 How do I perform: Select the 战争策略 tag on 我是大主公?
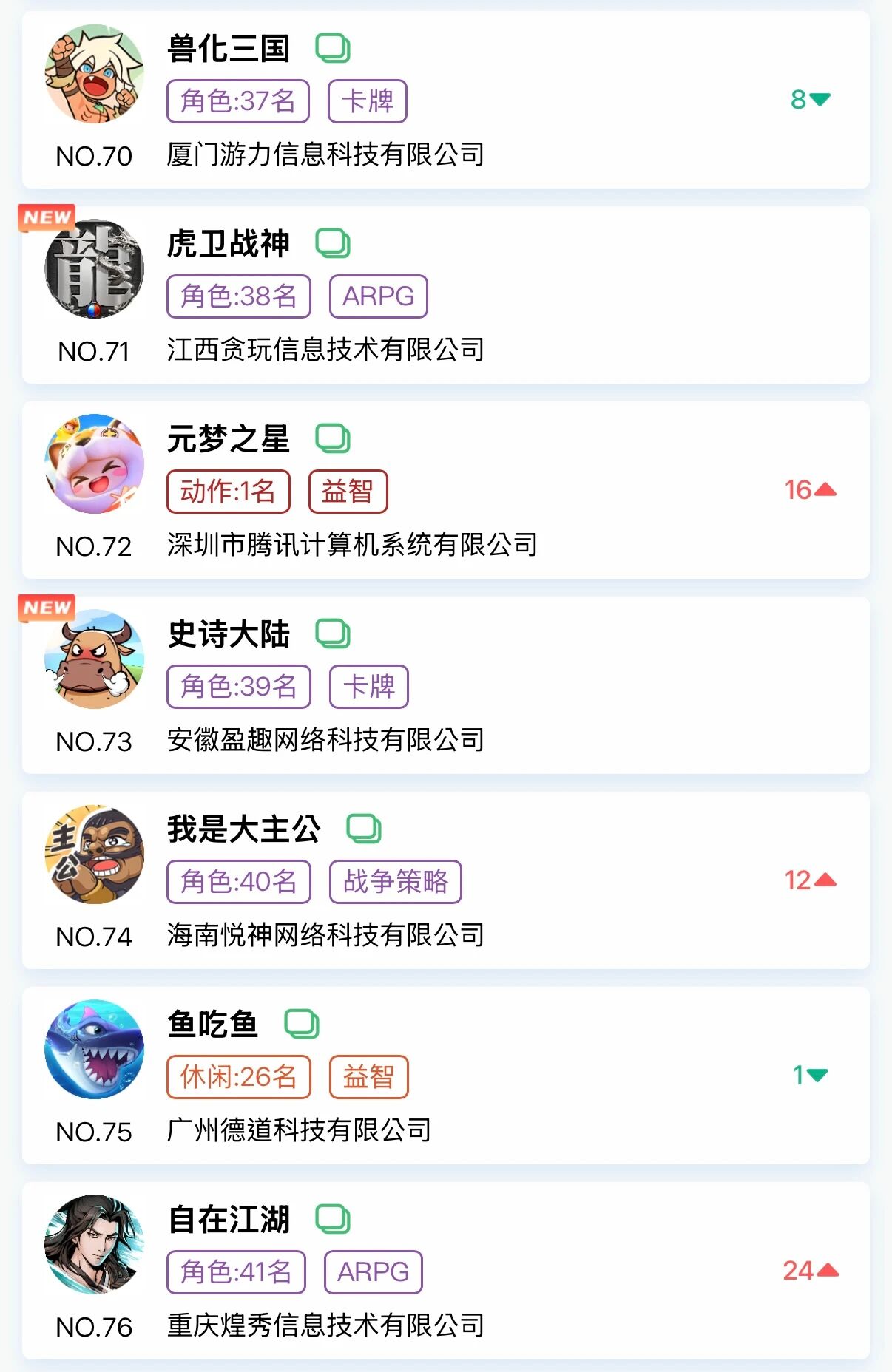pos(395,882)
